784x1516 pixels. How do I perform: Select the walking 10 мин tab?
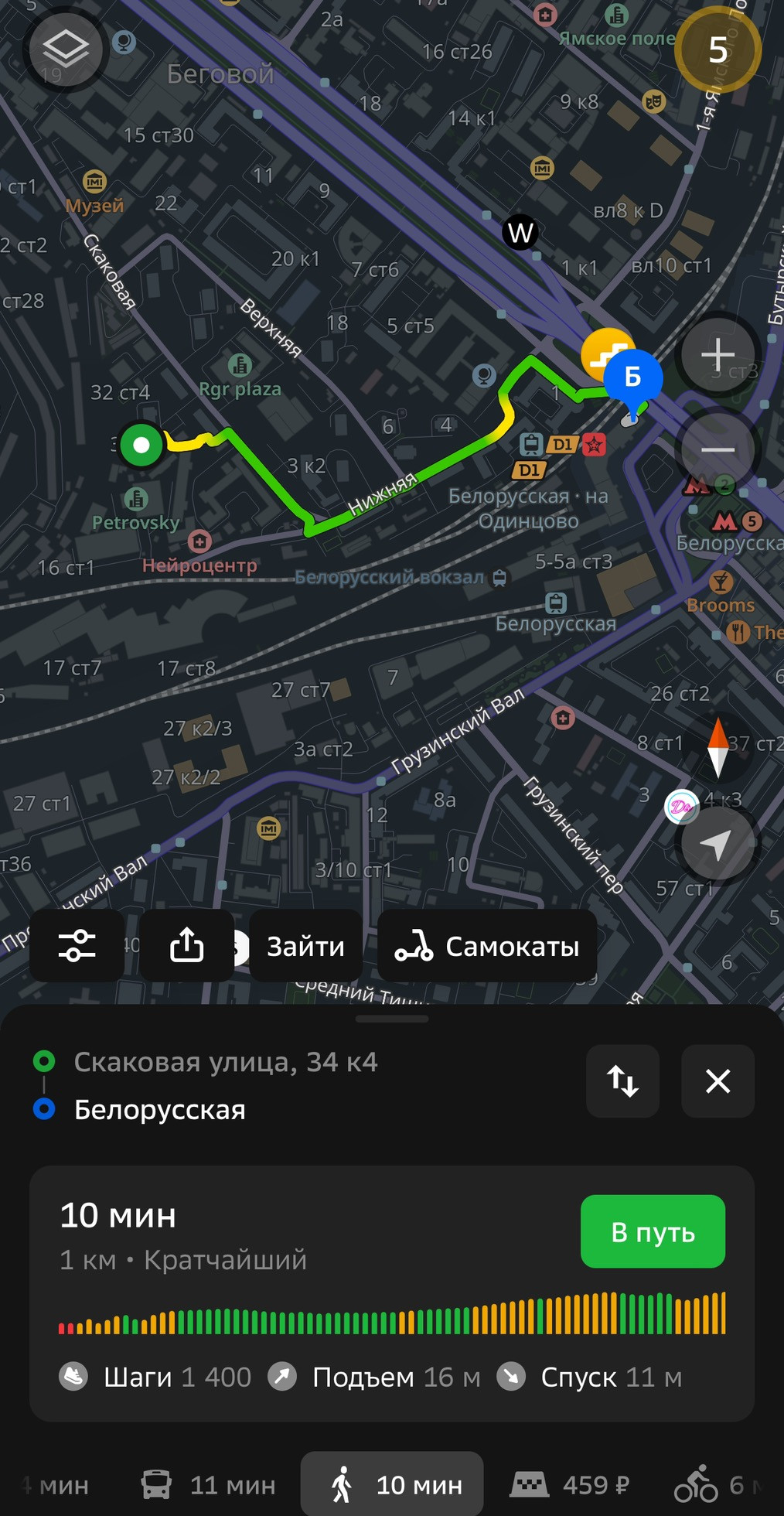point(392,1484)
